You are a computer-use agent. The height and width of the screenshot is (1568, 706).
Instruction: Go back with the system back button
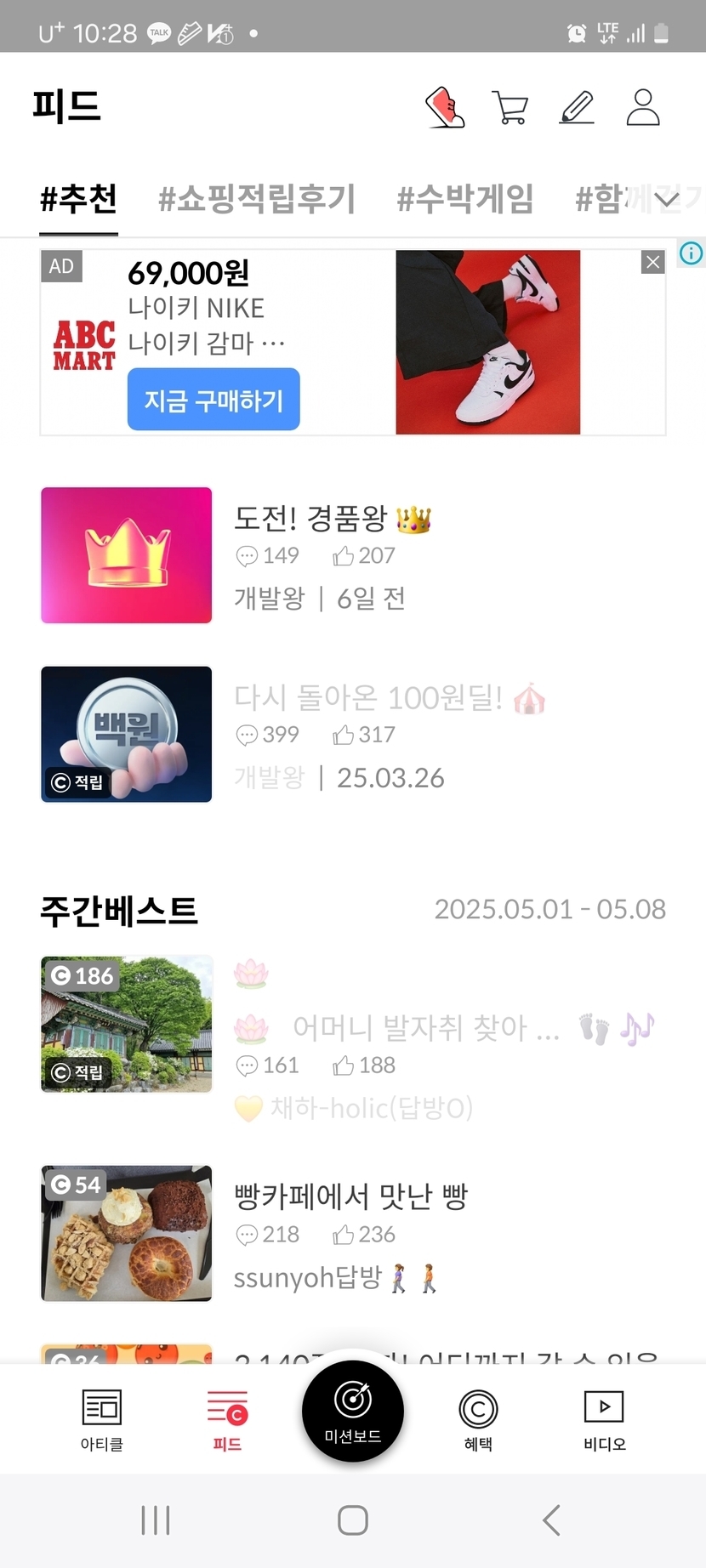coord(551,1520)
